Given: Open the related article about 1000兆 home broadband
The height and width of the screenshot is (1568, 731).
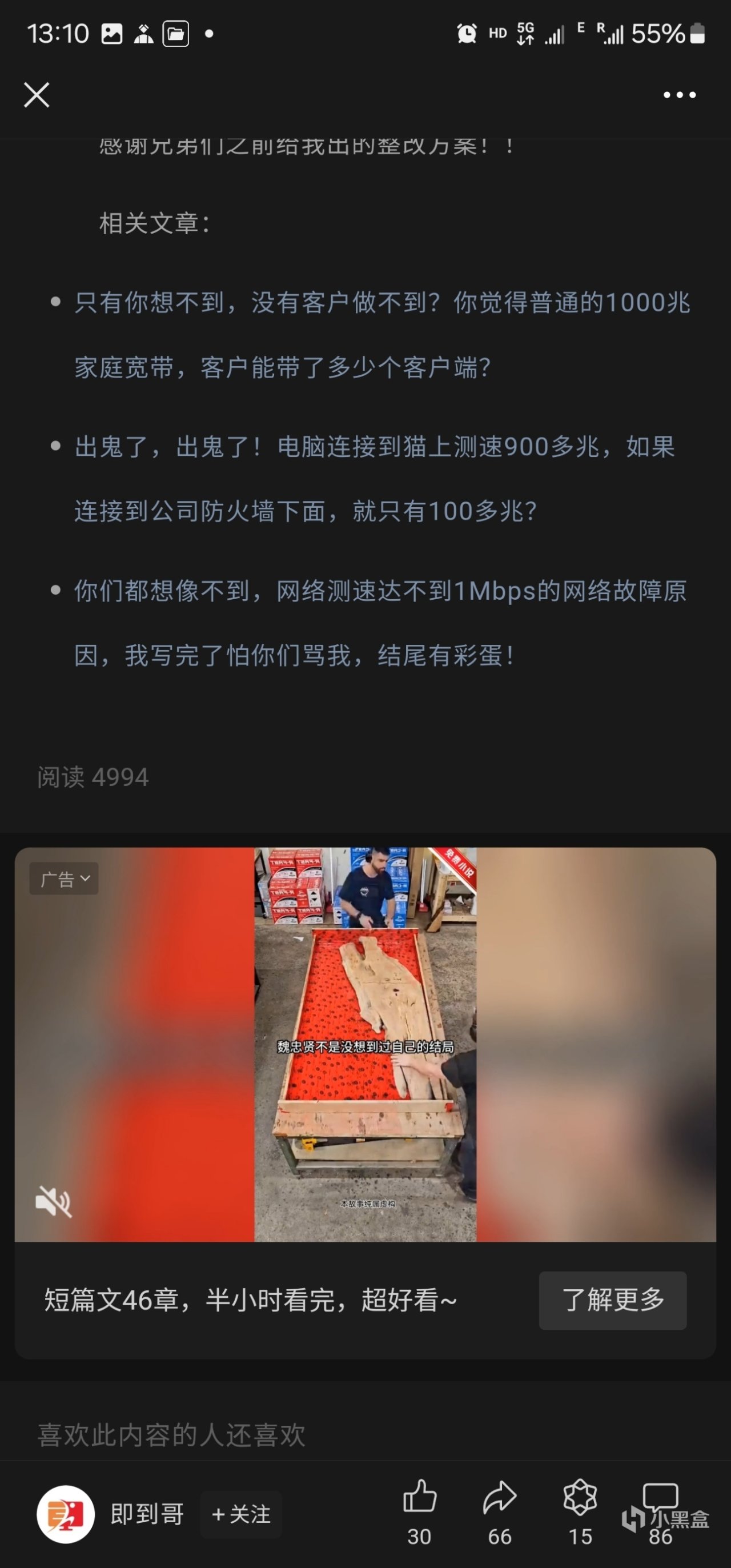Looking at the screenshot, I should point(381,334).
